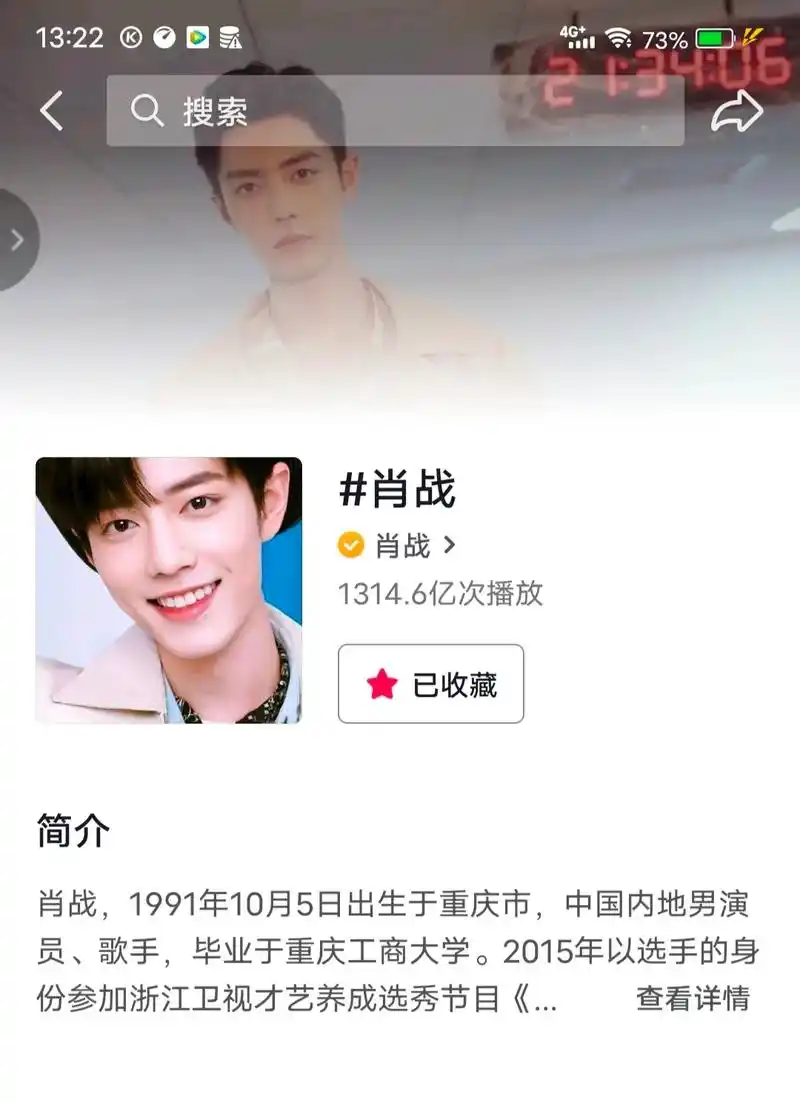Tap the orange verified badge beside 肖战

pos(349,546)
